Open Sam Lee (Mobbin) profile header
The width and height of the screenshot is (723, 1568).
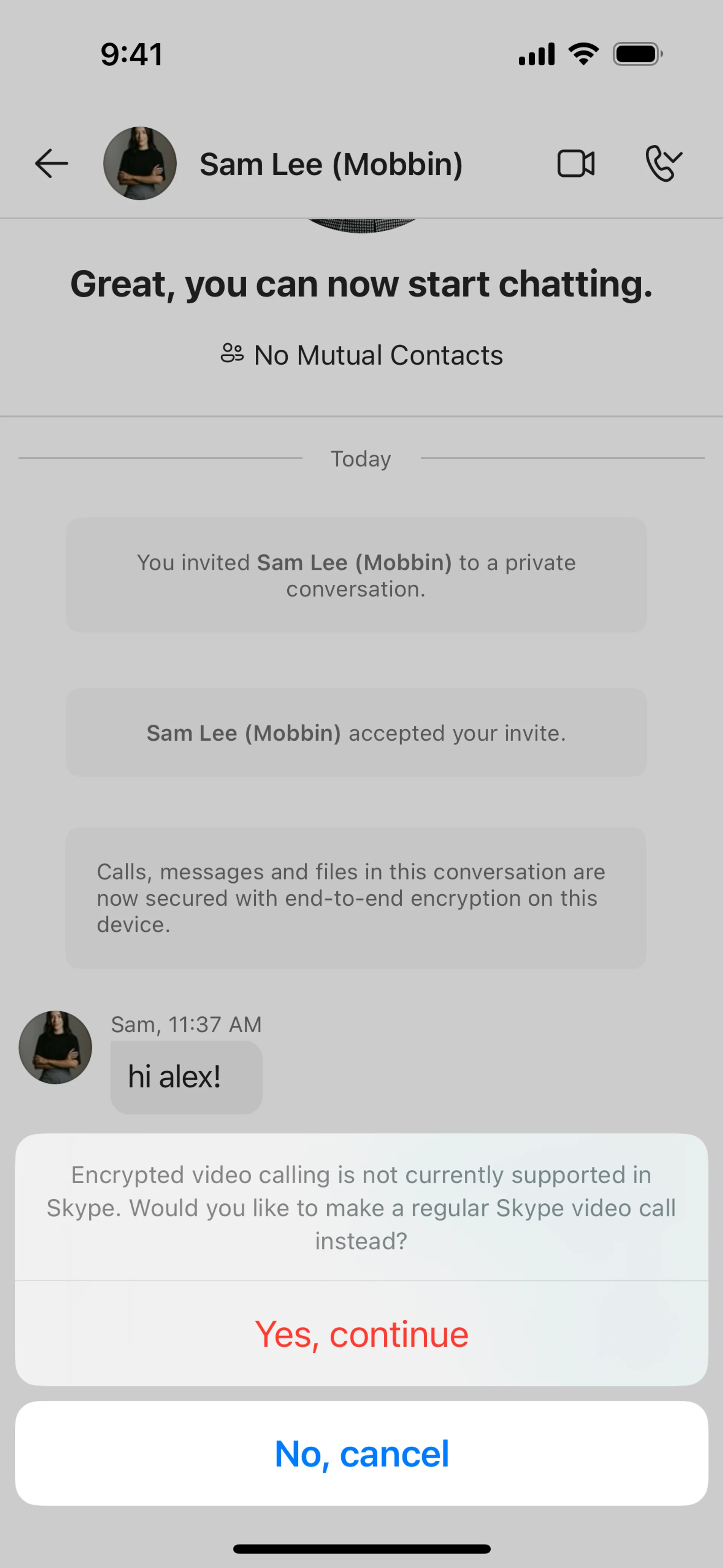point(331,164)
